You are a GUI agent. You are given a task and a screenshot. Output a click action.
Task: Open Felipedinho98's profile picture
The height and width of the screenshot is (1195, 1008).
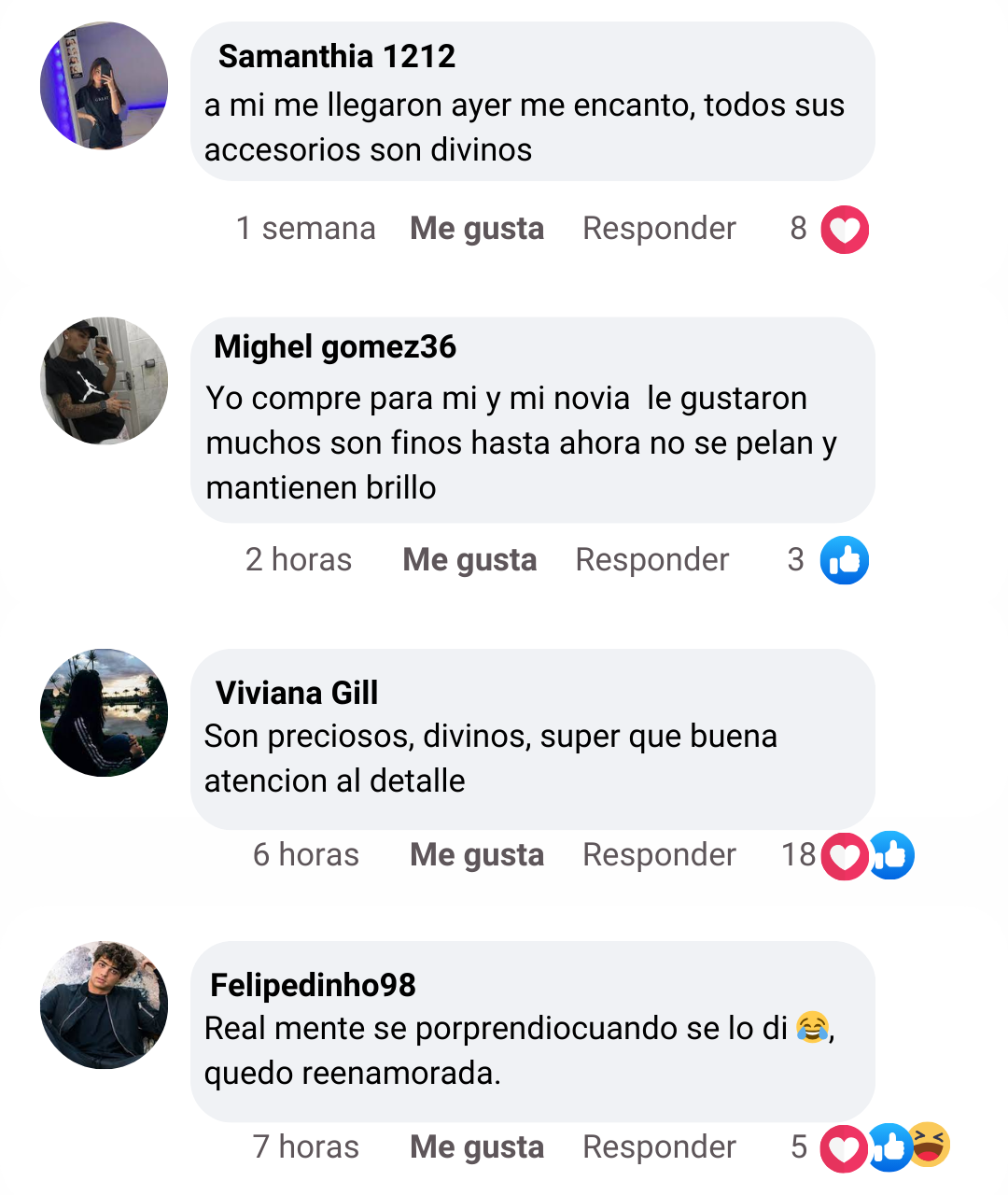(x=104, y=1005)
